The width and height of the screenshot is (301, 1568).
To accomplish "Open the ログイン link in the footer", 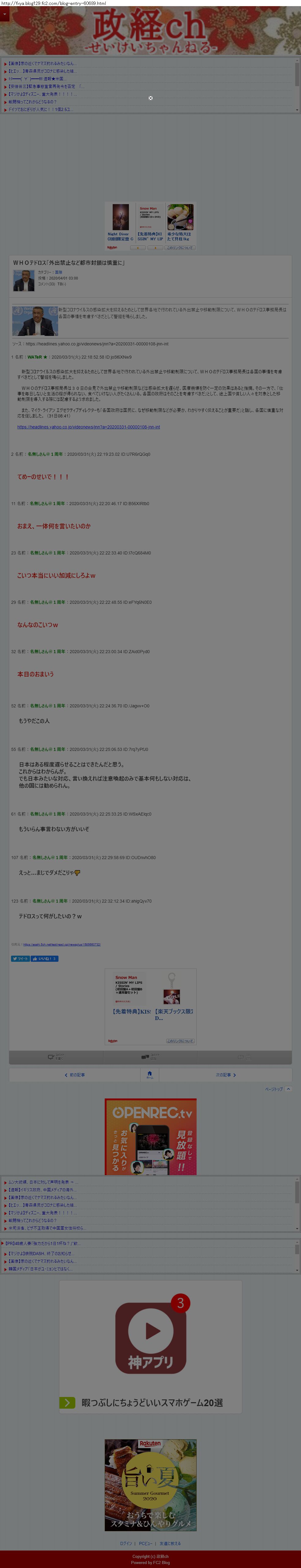I will [126, 1544].
